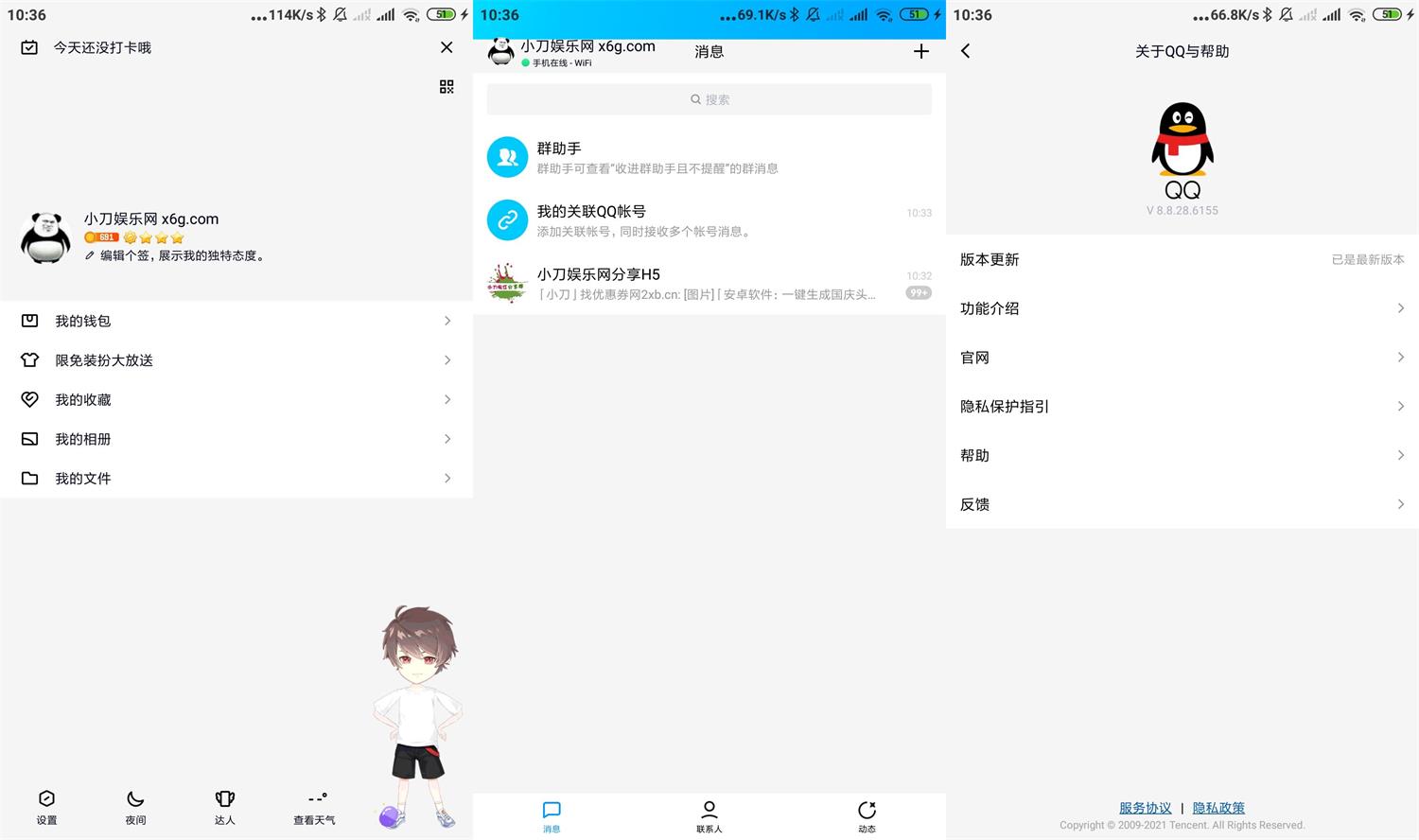
Task: Open 我的收藏 favorites
Action: point(236,399)
